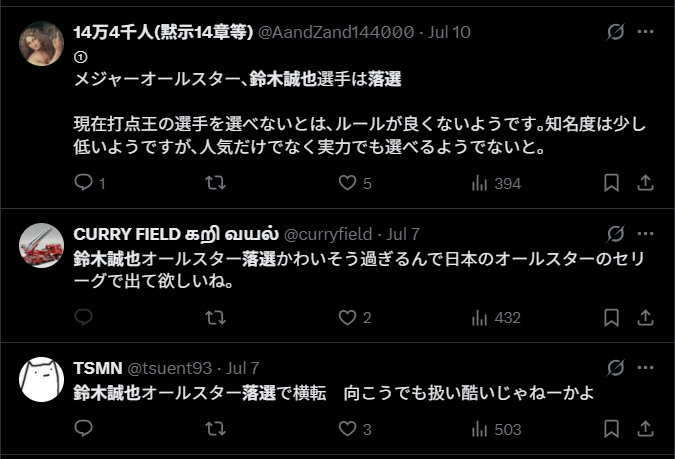Share the AandZand144000 tweet

tap(646, 183)
